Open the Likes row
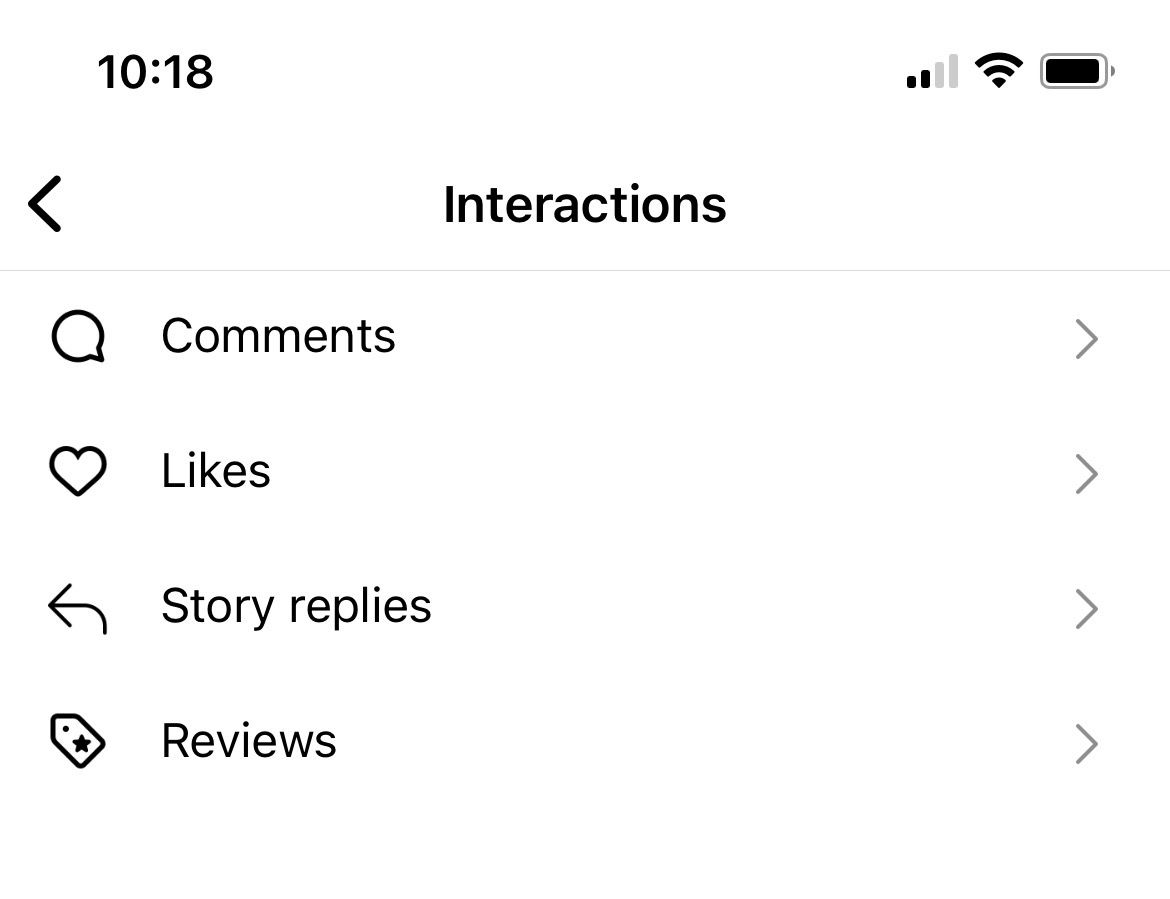The height and width of the screenshot is (899, 1170). click(x=216, y=472)
